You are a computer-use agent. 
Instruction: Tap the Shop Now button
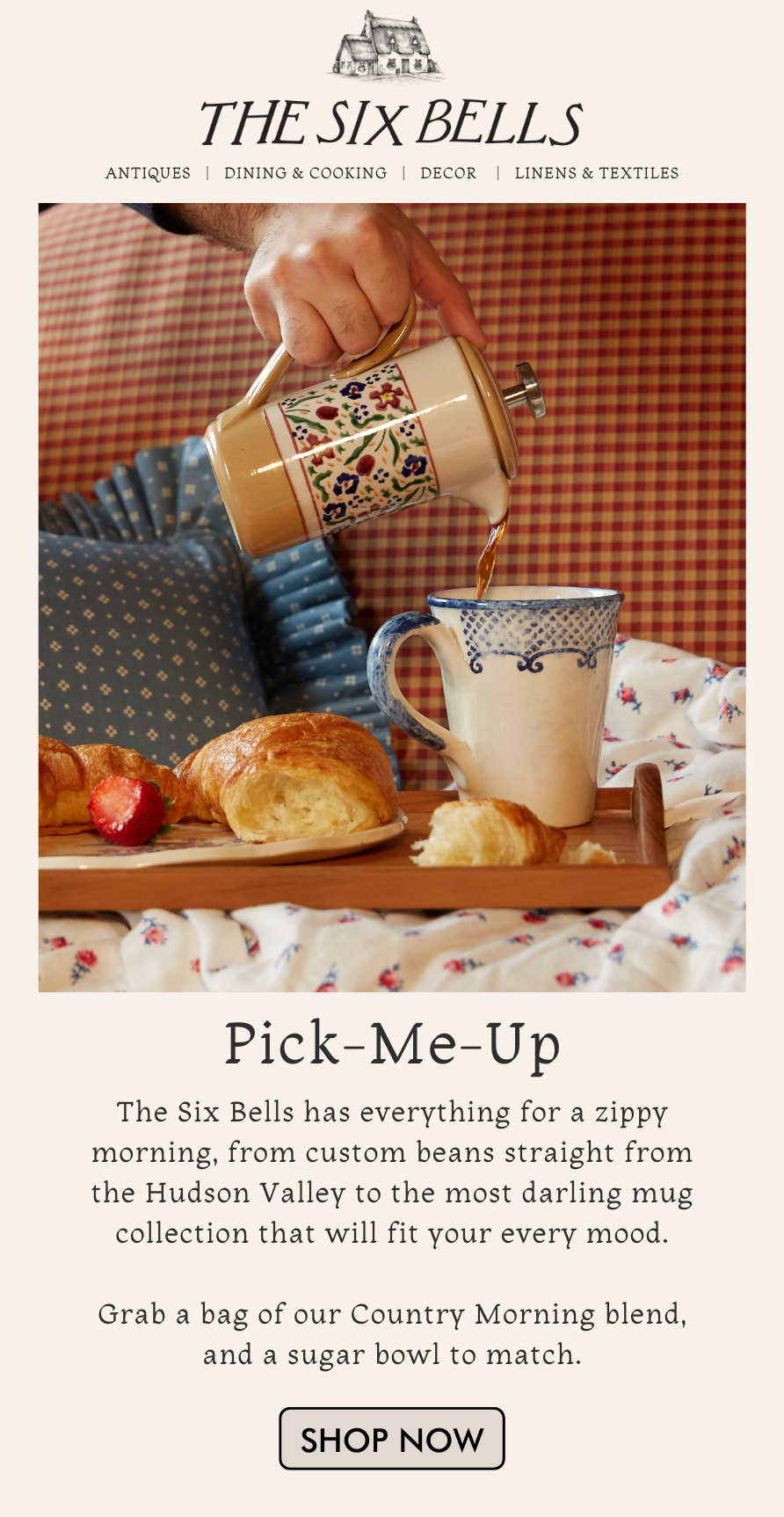(392, 1439)
